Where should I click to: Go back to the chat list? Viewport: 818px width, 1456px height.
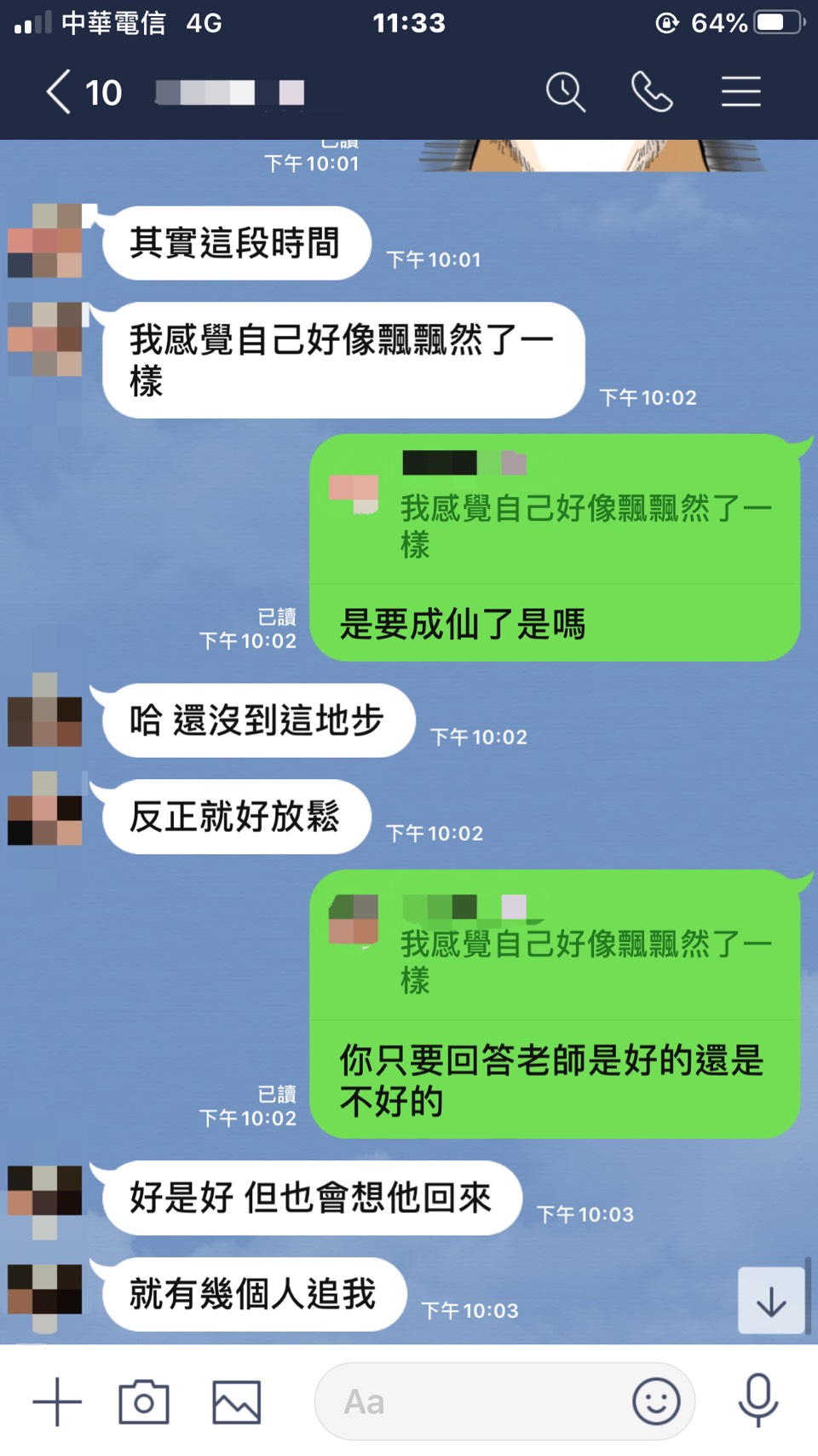click(58, 92)
